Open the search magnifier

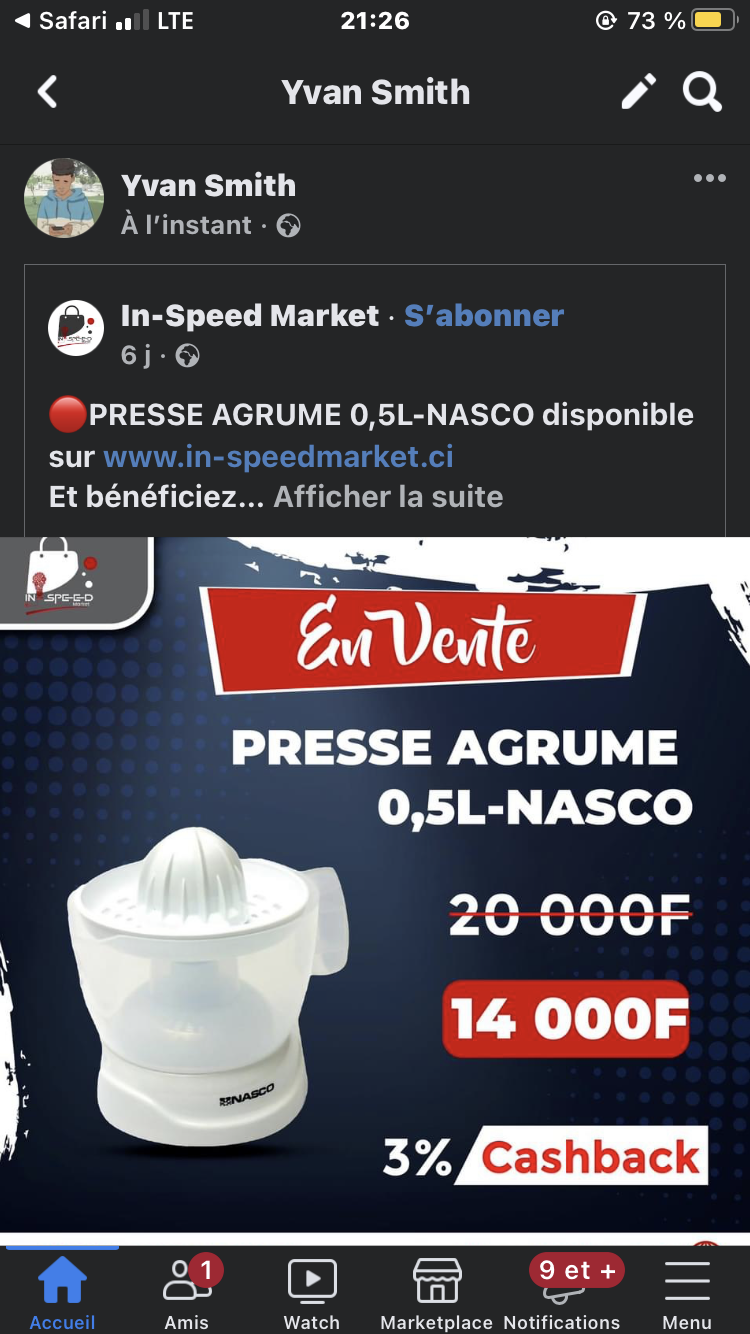(702, 93)
